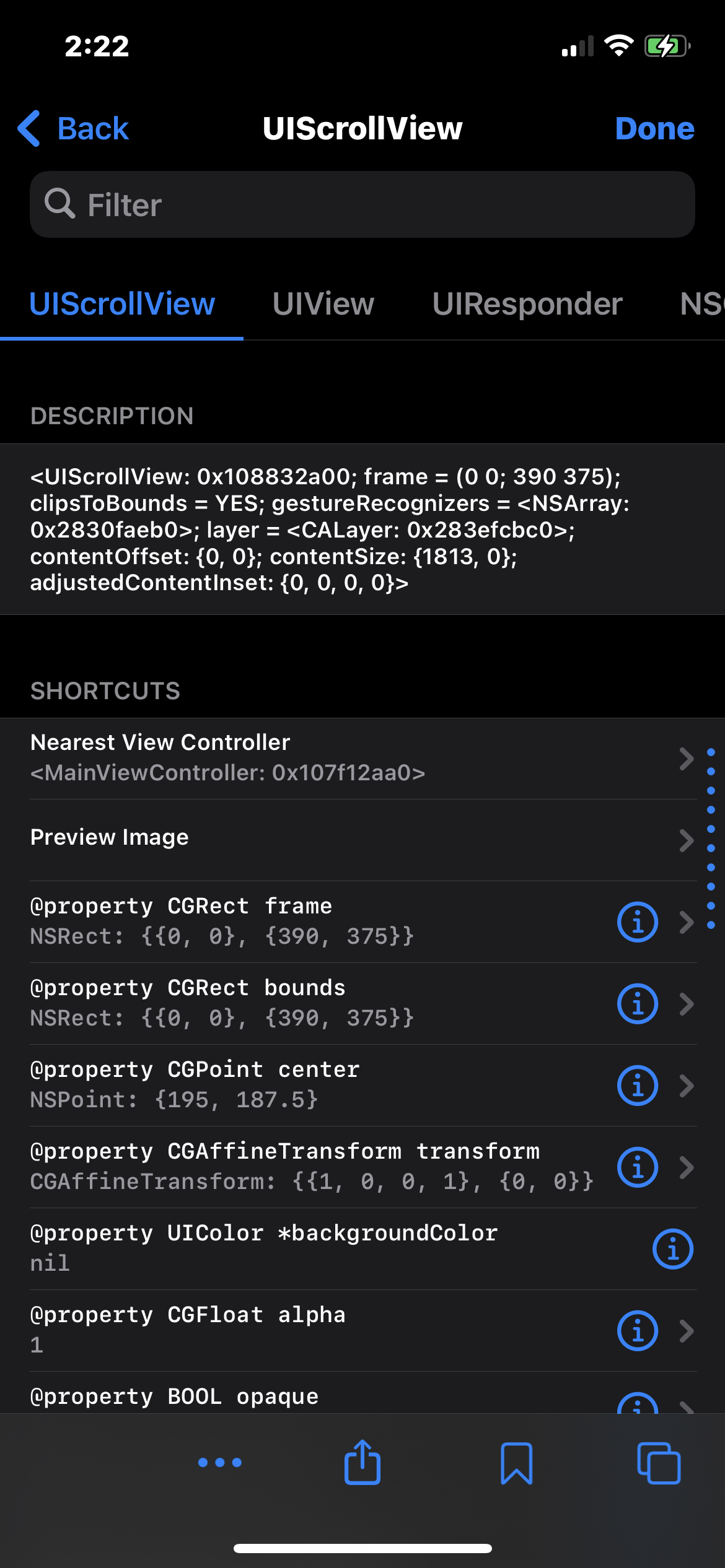Tap Done to close the explorer
This screenshot has width=725, height=1568.
click(654, 129)
